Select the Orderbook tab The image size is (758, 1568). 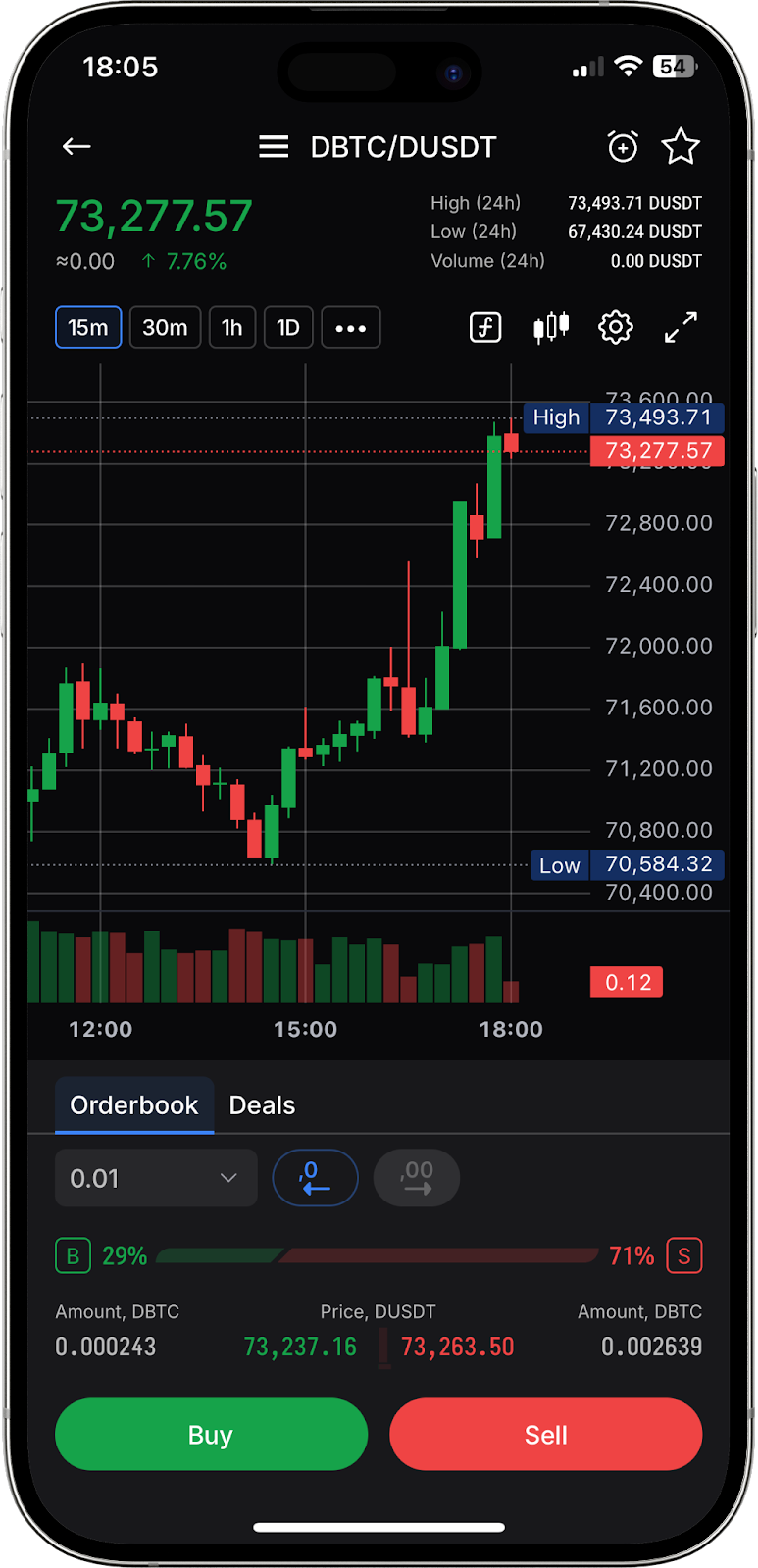coord(134,1105)
